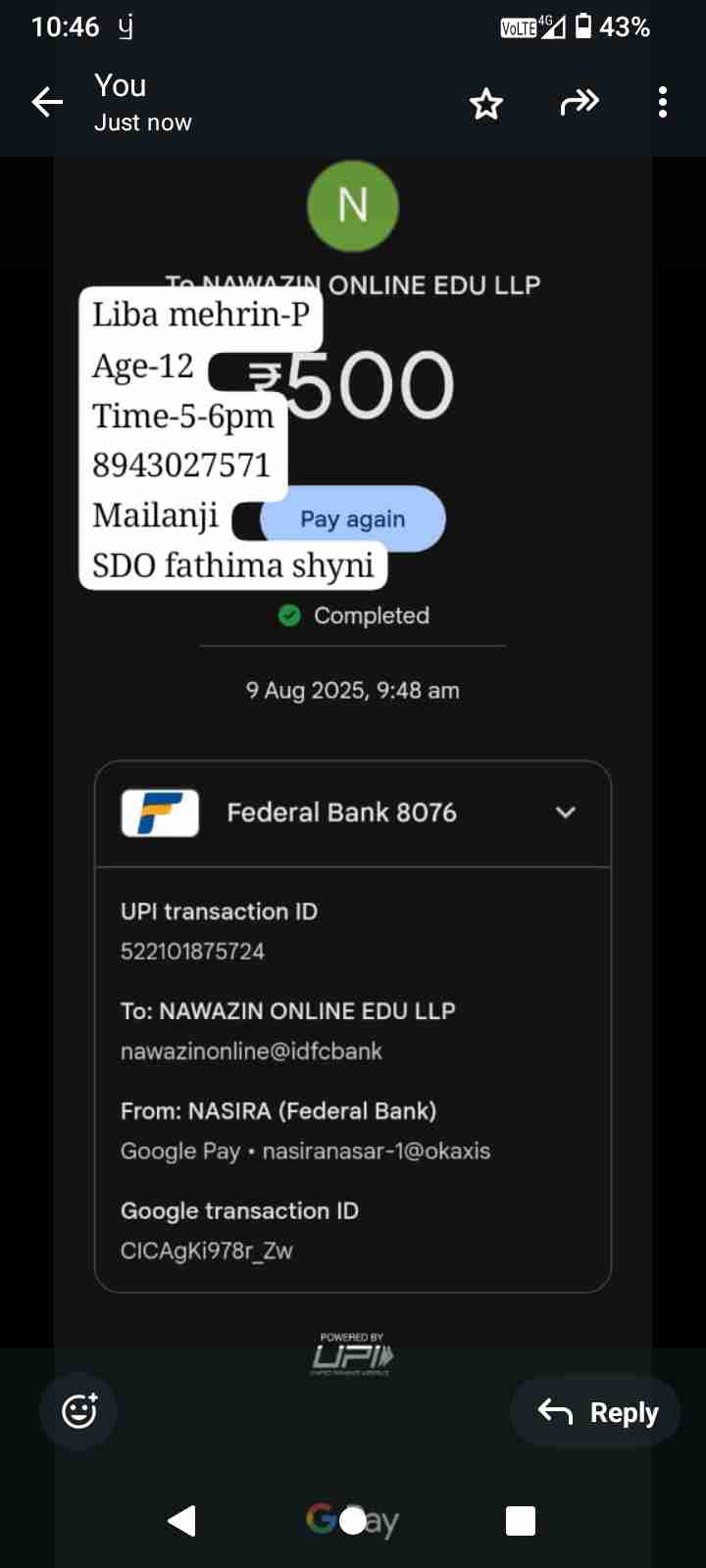Add an emoji reaction
The image size is (706, 1568).
(x=79, y=1411)
